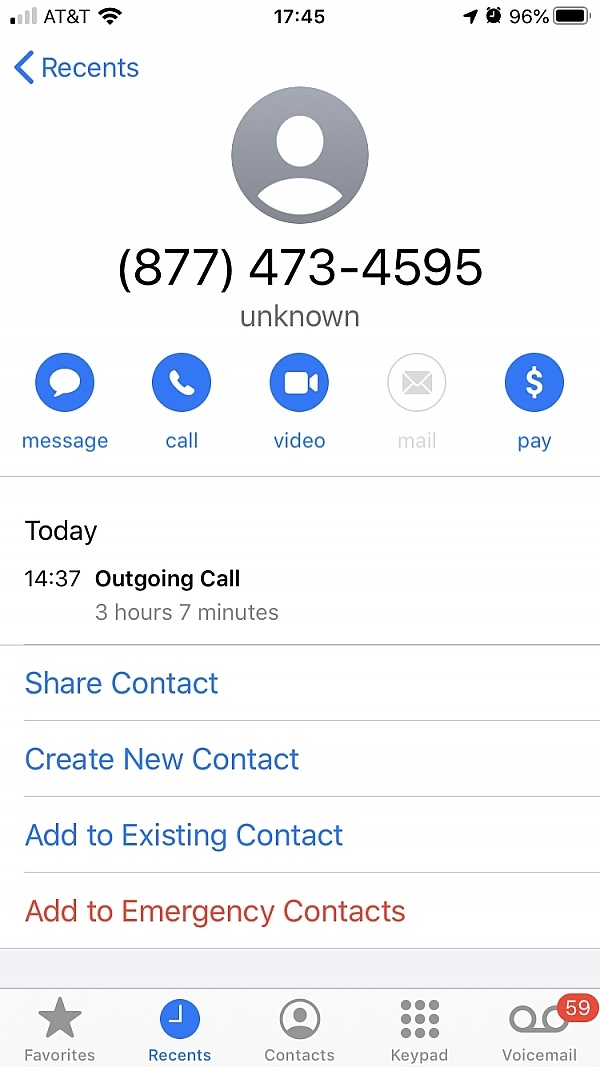Choose Create New Contact
The image size is (600, 1067).
tap(162, 759)
